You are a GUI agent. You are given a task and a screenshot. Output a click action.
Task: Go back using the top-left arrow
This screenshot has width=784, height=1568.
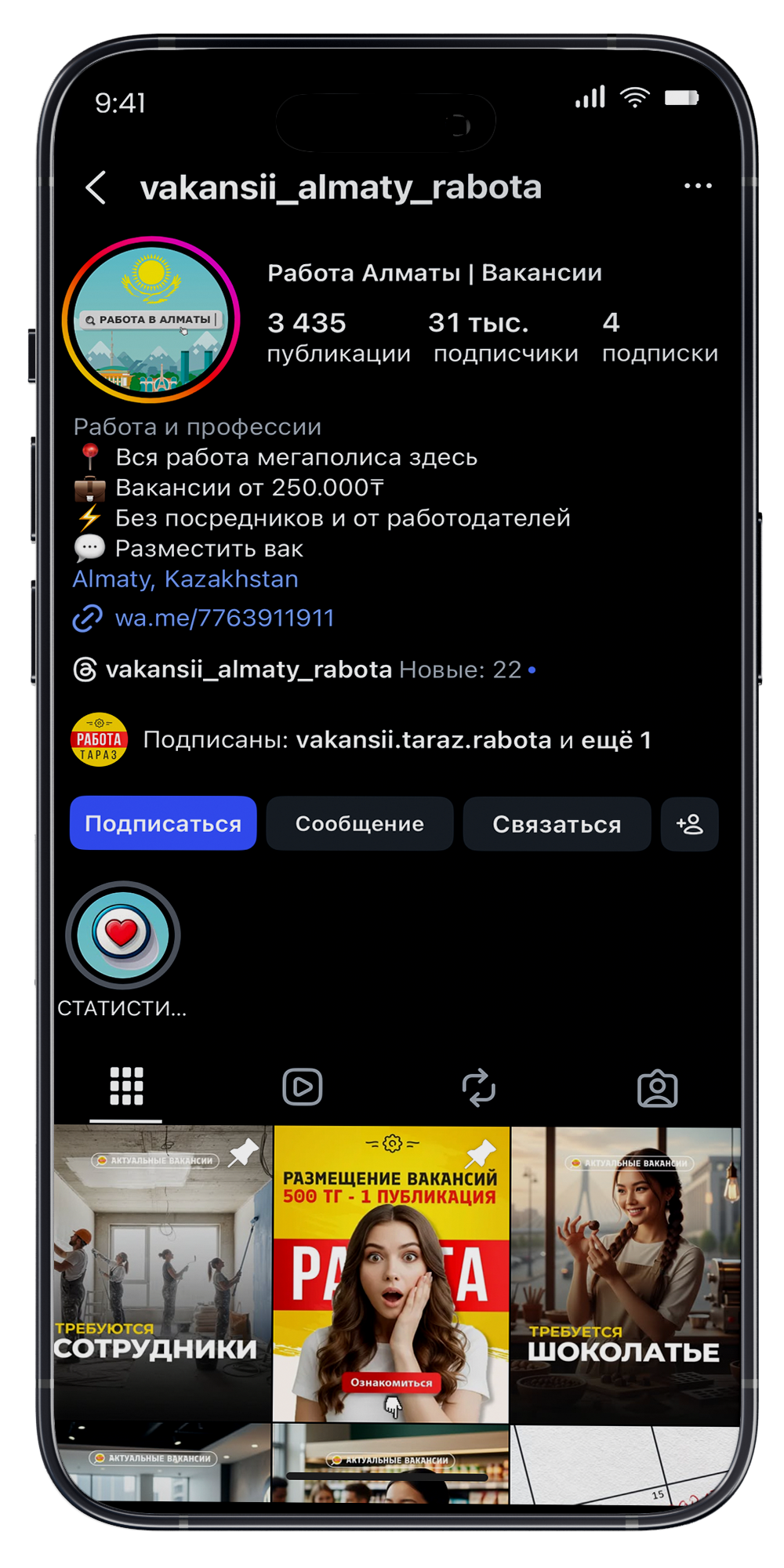point(96,188)
